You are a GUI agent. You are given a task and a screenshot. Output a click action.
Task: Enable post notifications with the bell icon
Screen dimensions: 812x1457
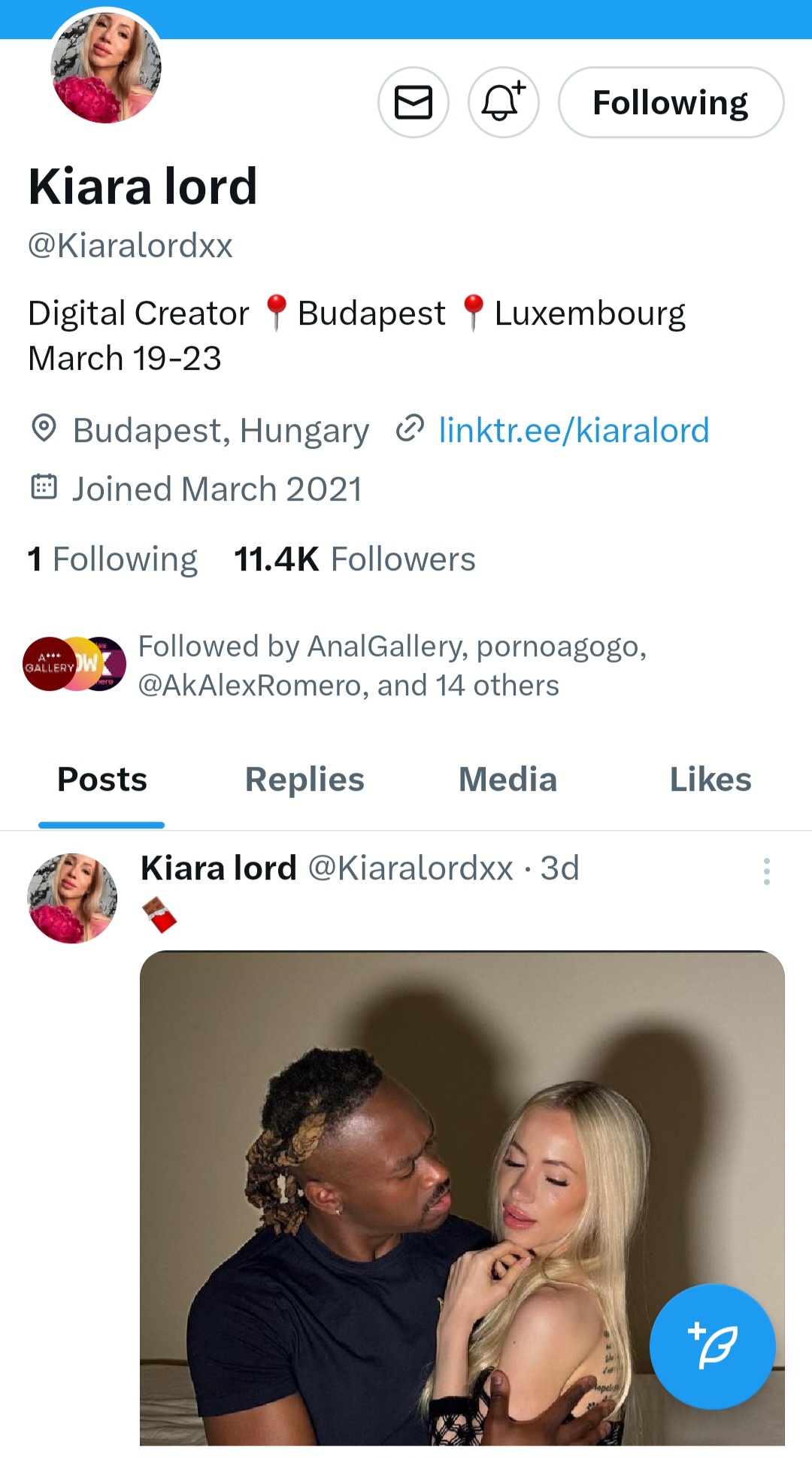tap(503, 102)
